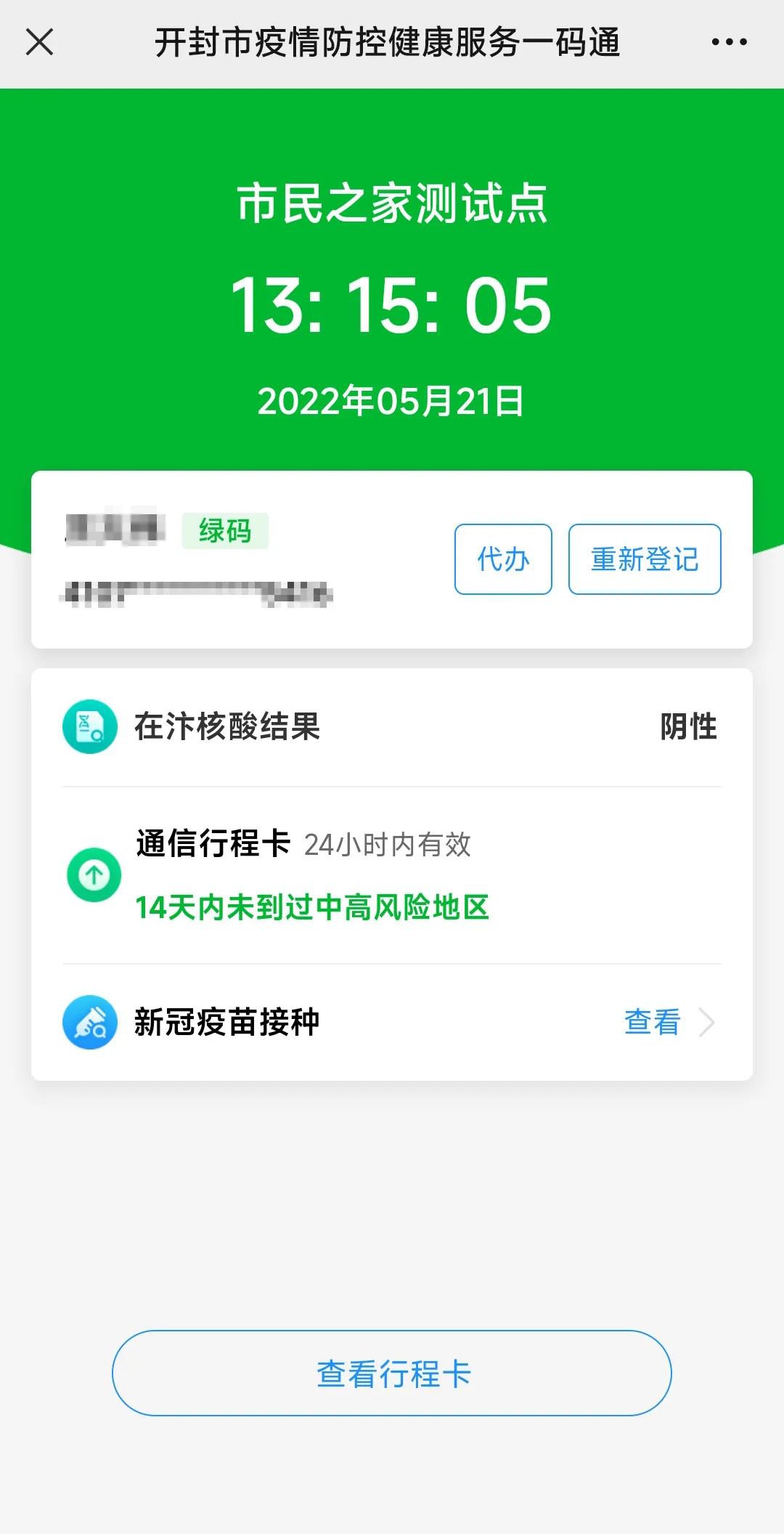
Task: Tap 重新登记 to re-register
Action: [645, 559]
